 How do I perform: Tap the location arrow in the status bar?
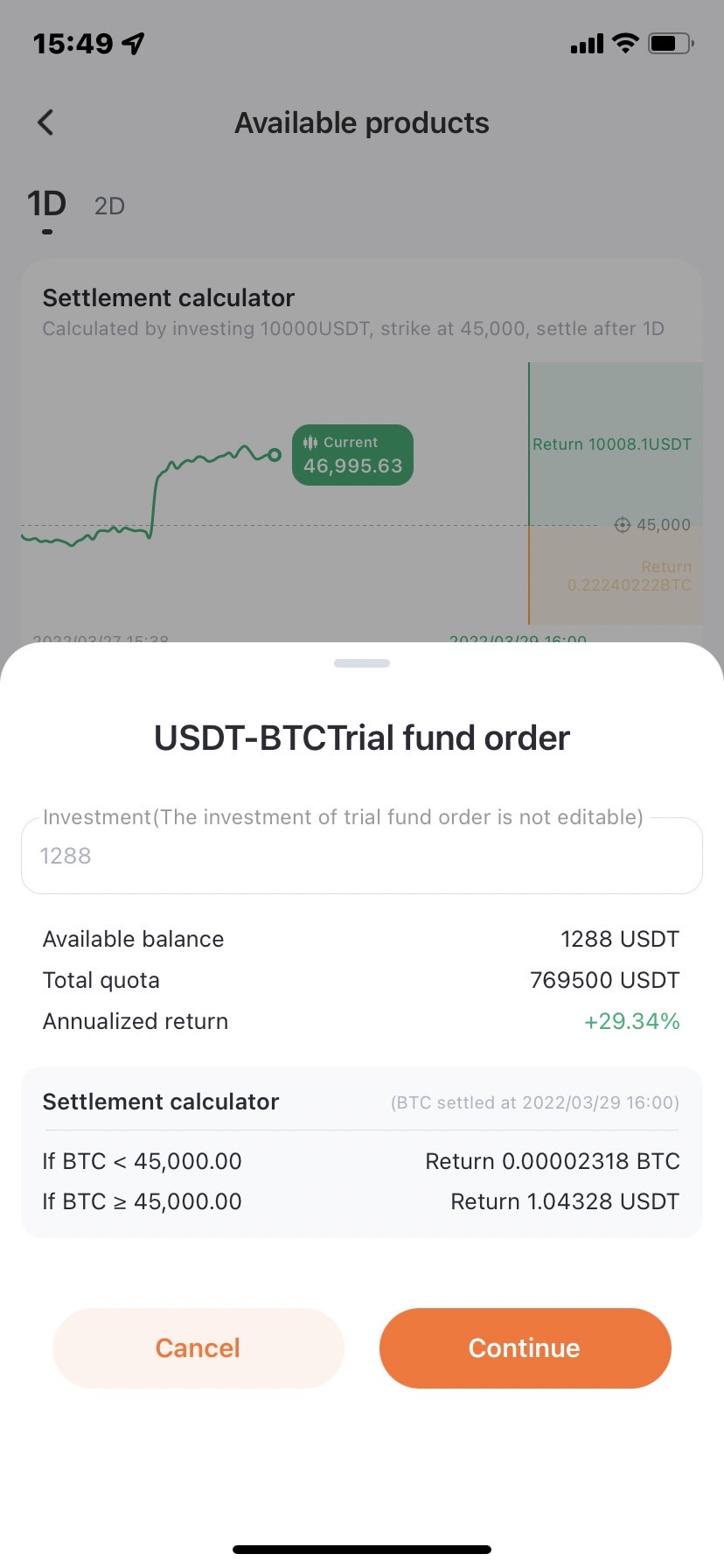click(x=131, y=41)
